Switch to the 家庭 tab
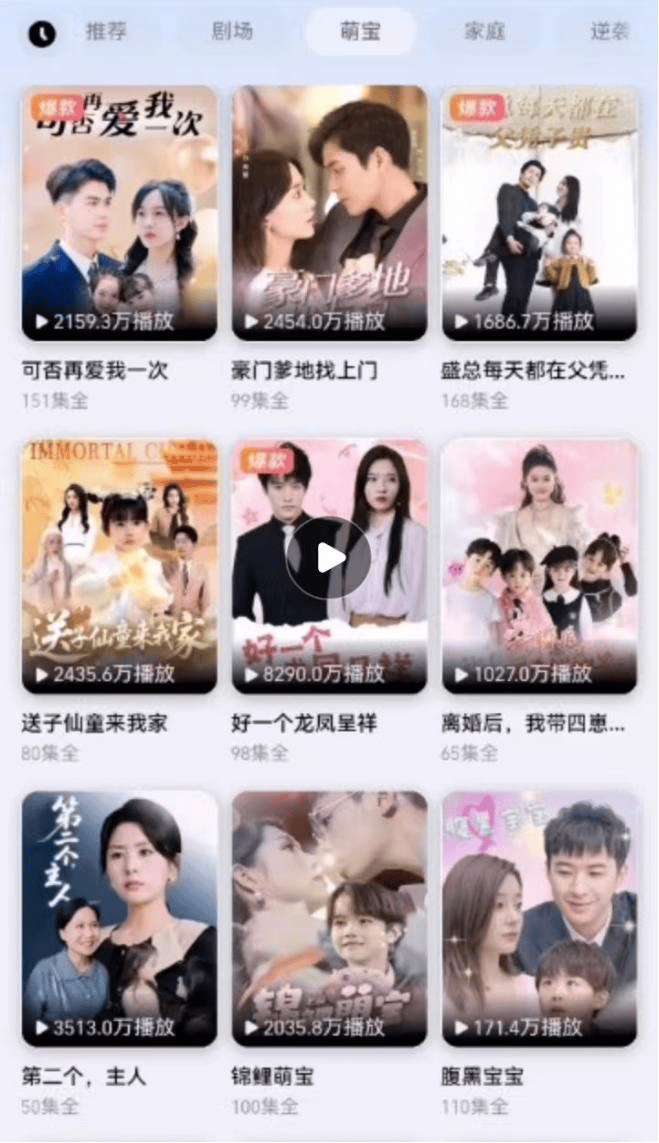This screenshot has height=1143, width=659. [484, 31]
